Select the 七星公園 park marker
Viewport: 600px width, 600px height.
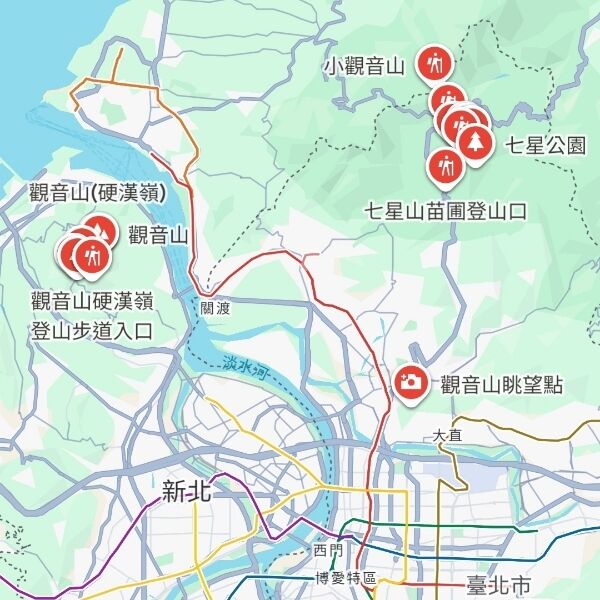pos(475,142)
